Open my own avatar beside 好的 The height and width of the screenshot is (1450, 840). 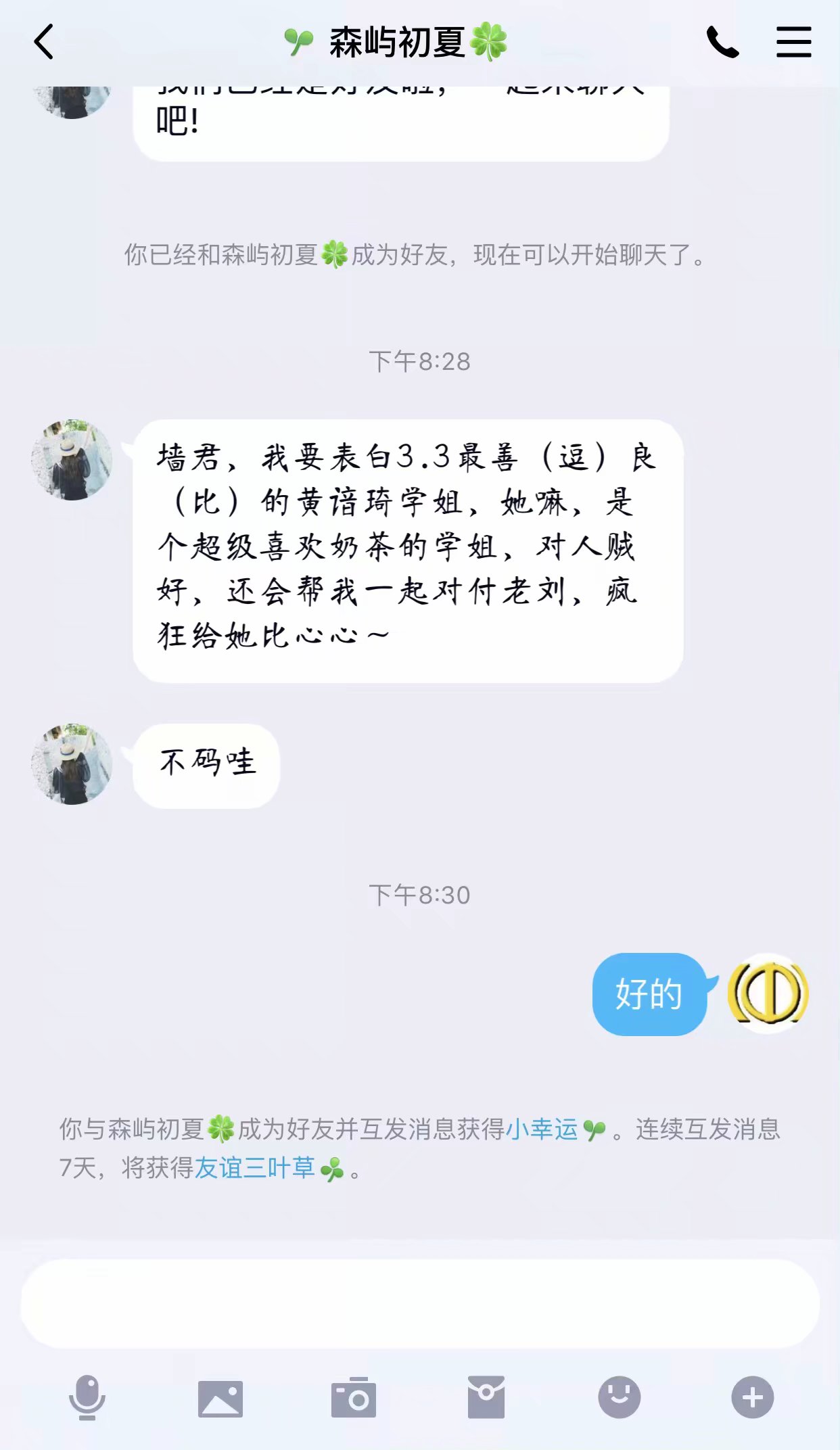click(x=768, y=993)
